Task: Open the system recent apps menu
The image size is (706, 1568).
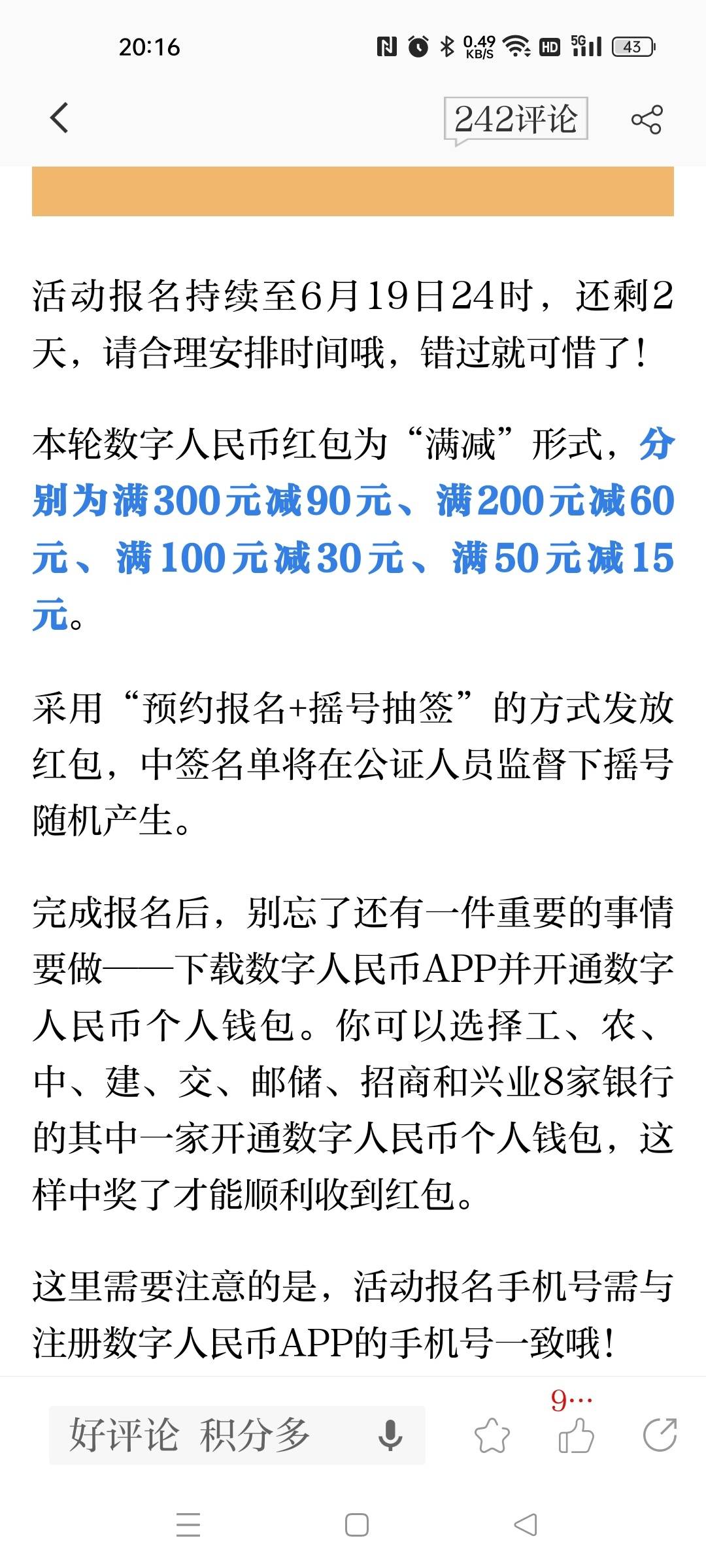Action: pyautogui.click(x=188, y=1525)
